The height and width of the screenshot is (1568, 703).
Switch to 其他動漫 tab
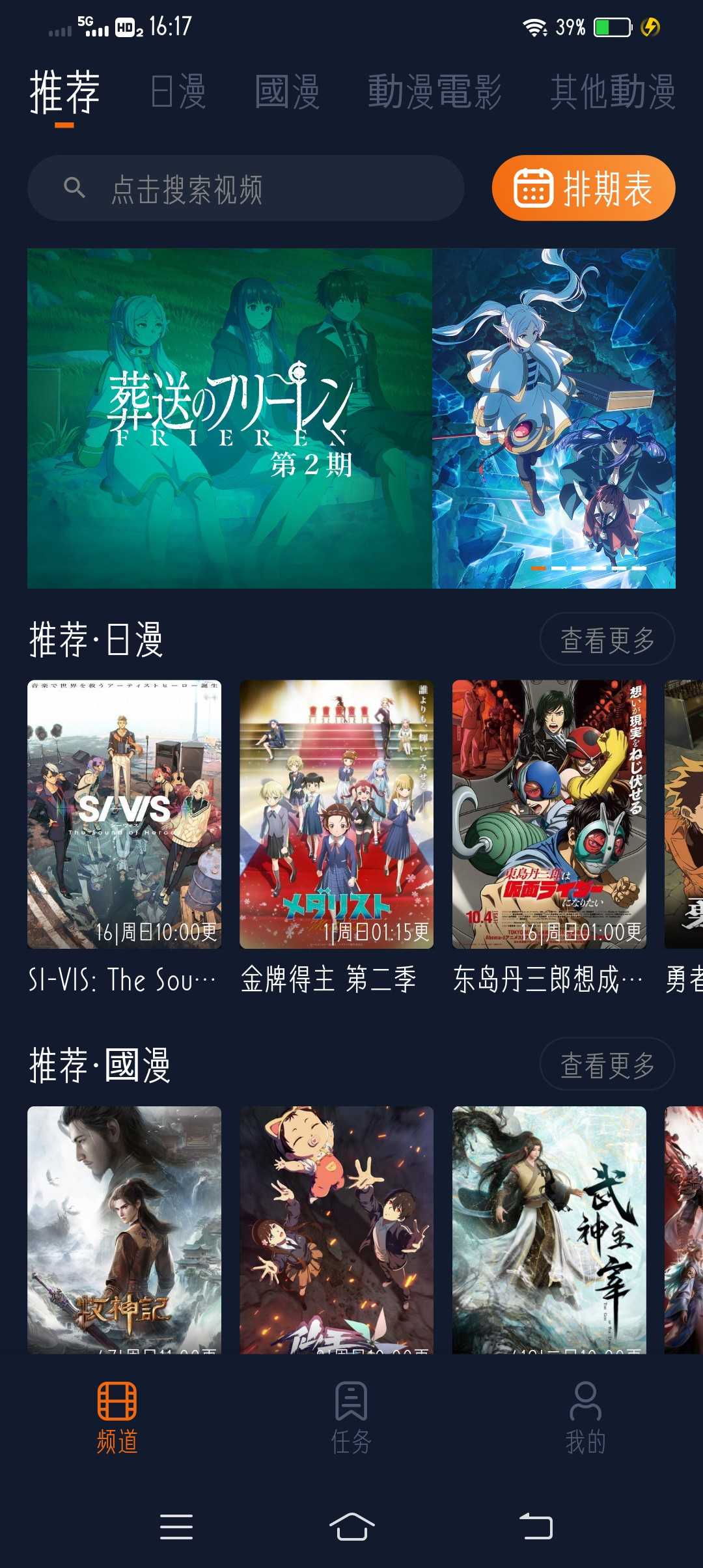click(x=612, y=92)
